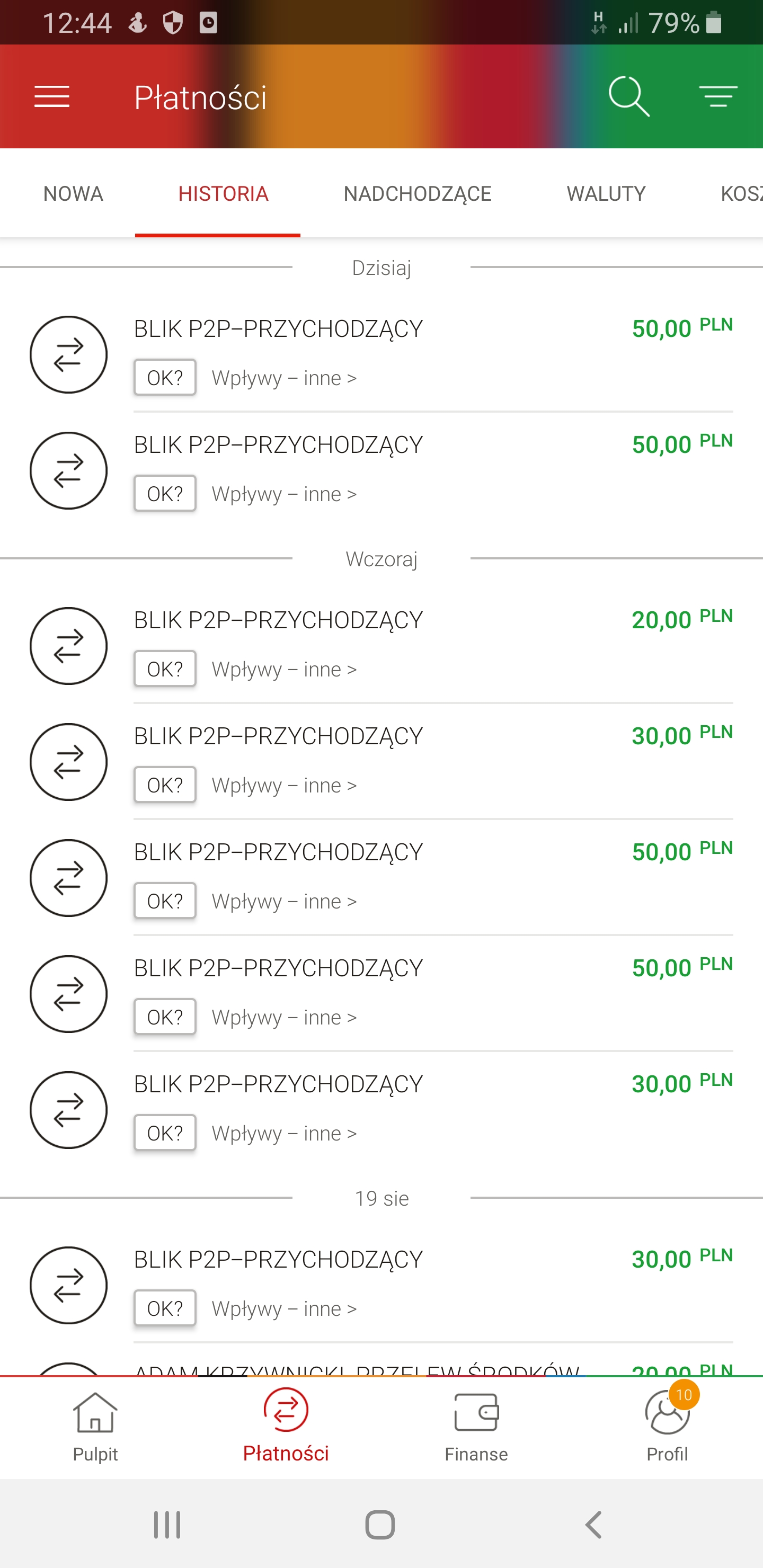Switch to the WALUTY tab

[606, 193]
